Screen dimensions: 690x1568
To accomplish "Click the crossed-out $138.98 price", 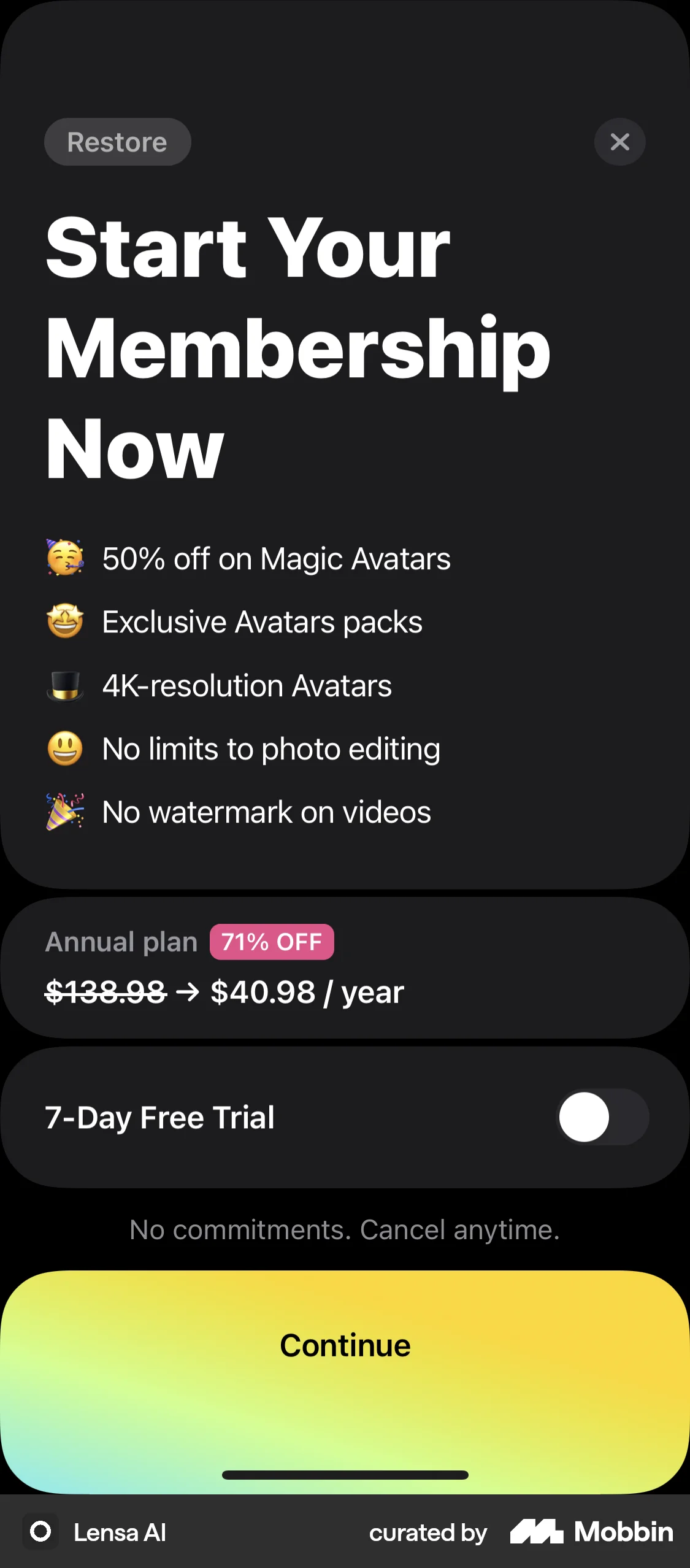I will 105,991.
